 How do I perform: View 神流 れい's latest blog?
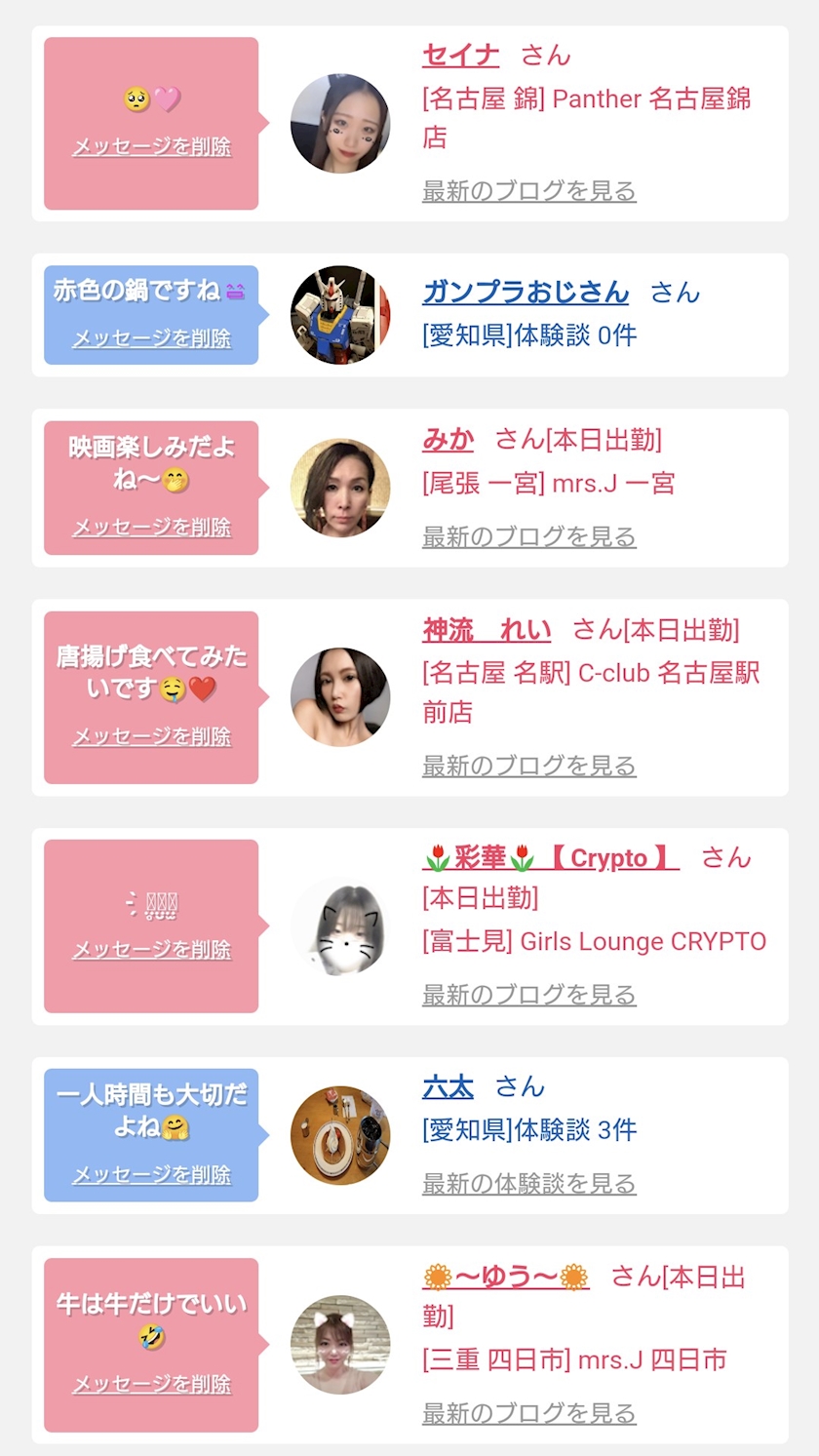point(528,766)
